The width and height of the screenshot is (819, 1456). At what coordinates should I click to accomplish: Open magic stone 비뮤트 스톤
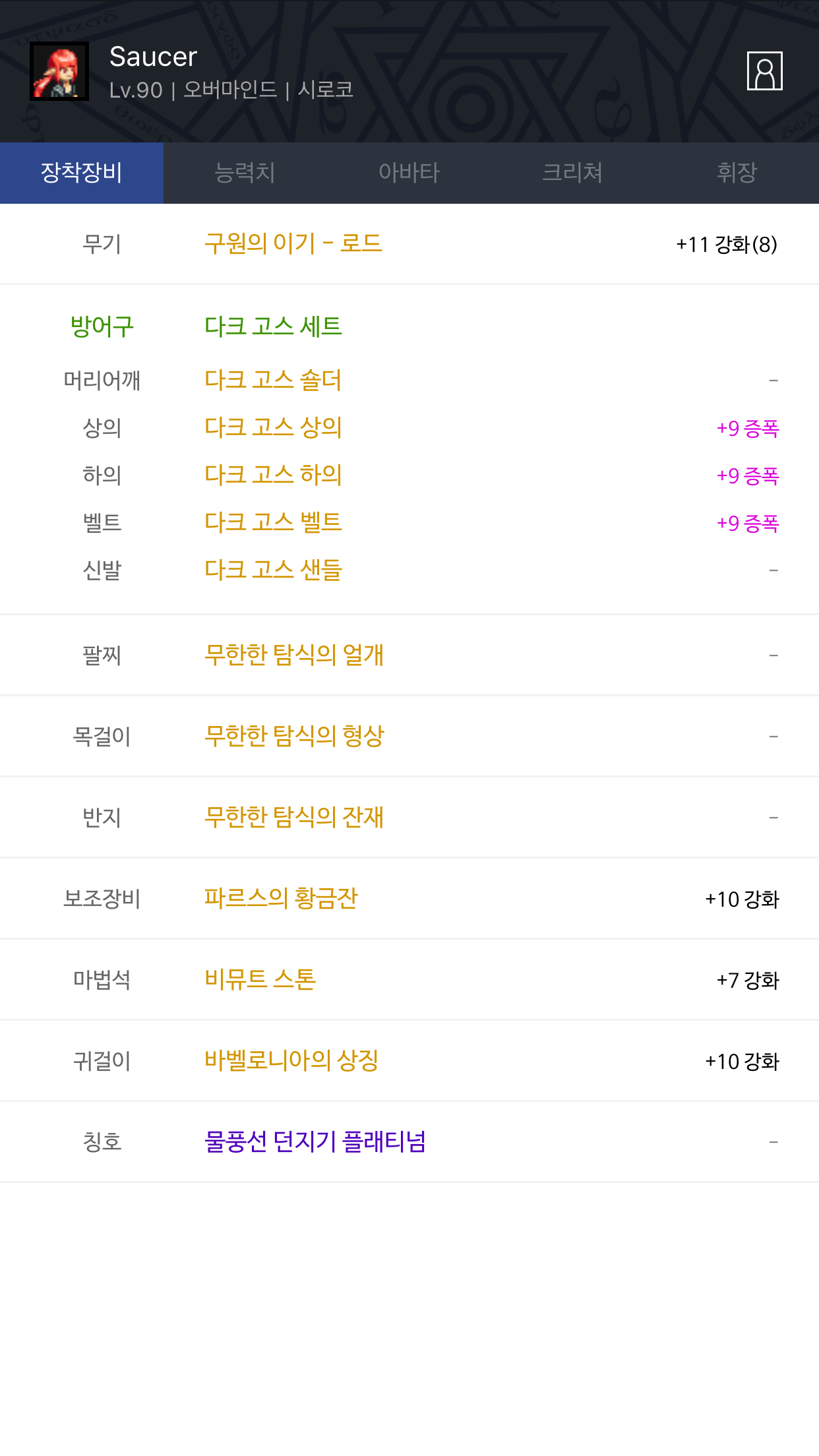[260, 979]
